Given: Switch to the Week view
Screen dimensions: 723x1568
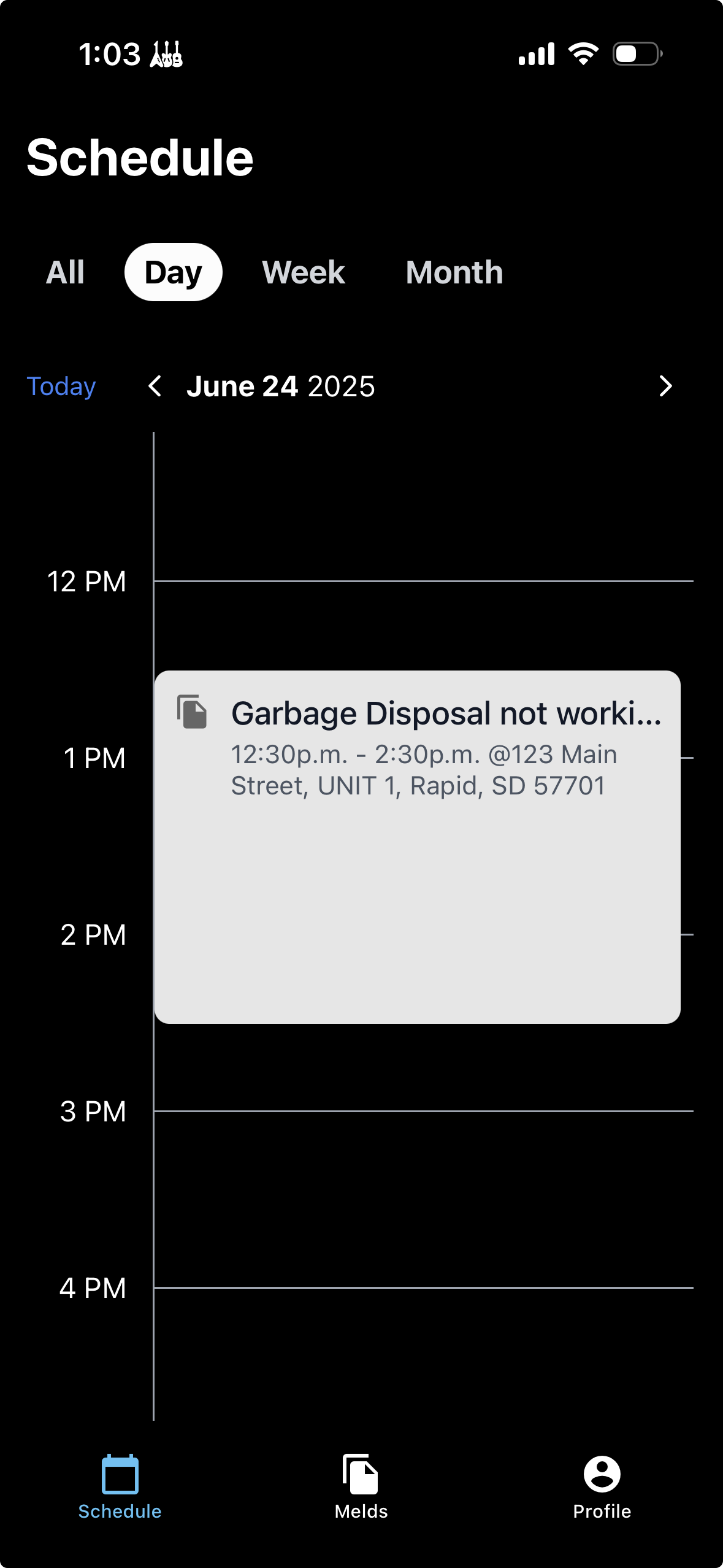Looking at the screenshot, I should tap(303, 272).
